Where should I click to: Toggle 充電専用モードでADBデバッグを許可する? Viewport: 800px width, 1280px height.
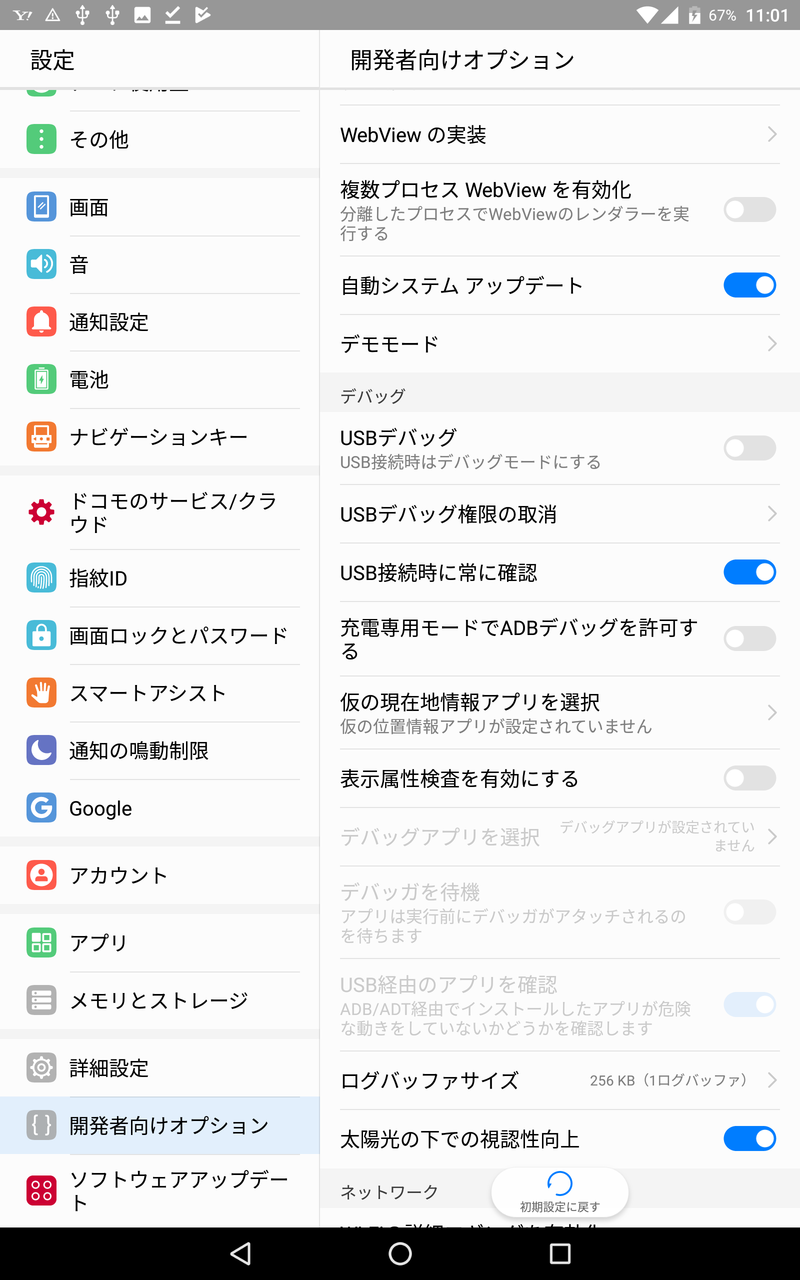point(749,638)
